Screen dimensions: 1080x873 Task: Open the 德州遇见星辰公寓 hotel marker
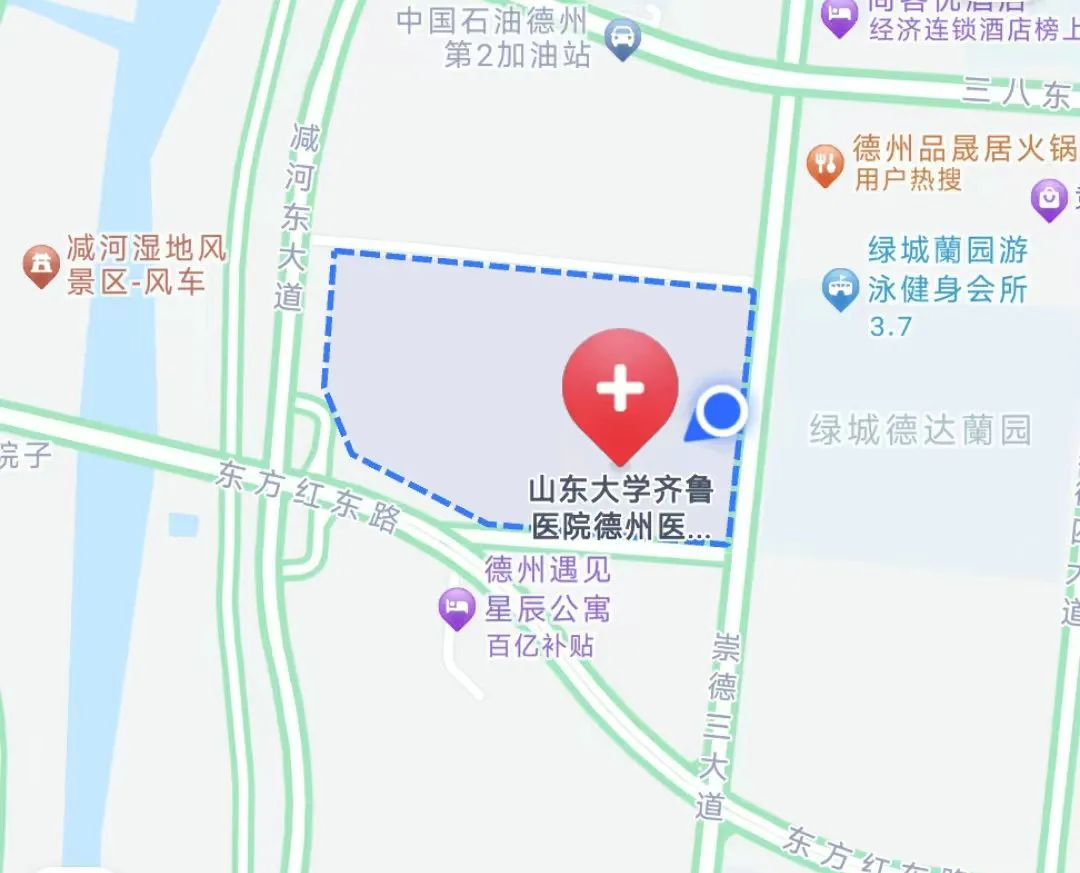point(457,608)
